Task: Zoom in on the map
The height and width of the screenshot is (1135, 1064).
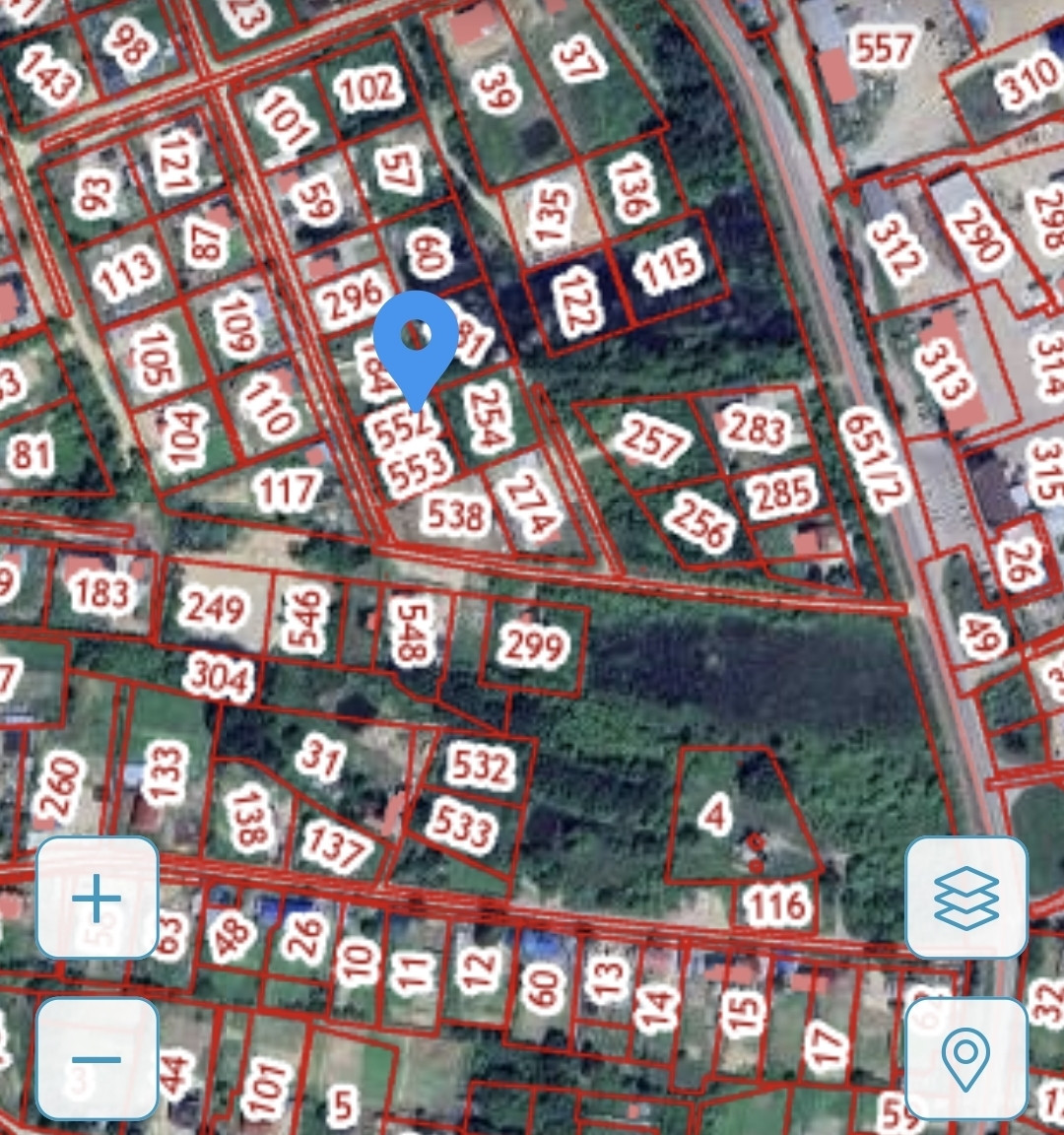Action: click(97, 898)
